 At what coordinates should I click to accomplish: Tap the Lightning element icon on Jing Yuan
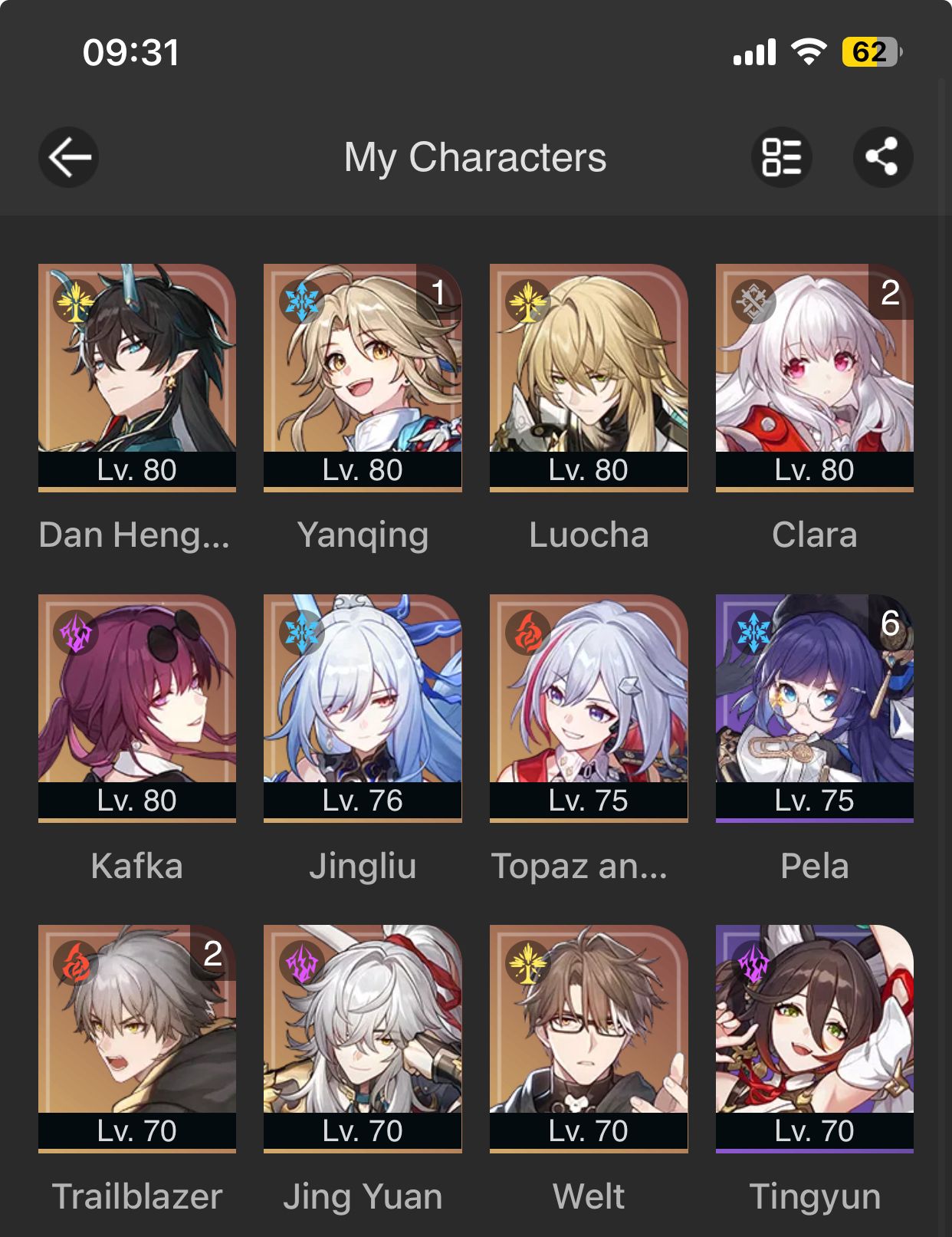(300, 962)
